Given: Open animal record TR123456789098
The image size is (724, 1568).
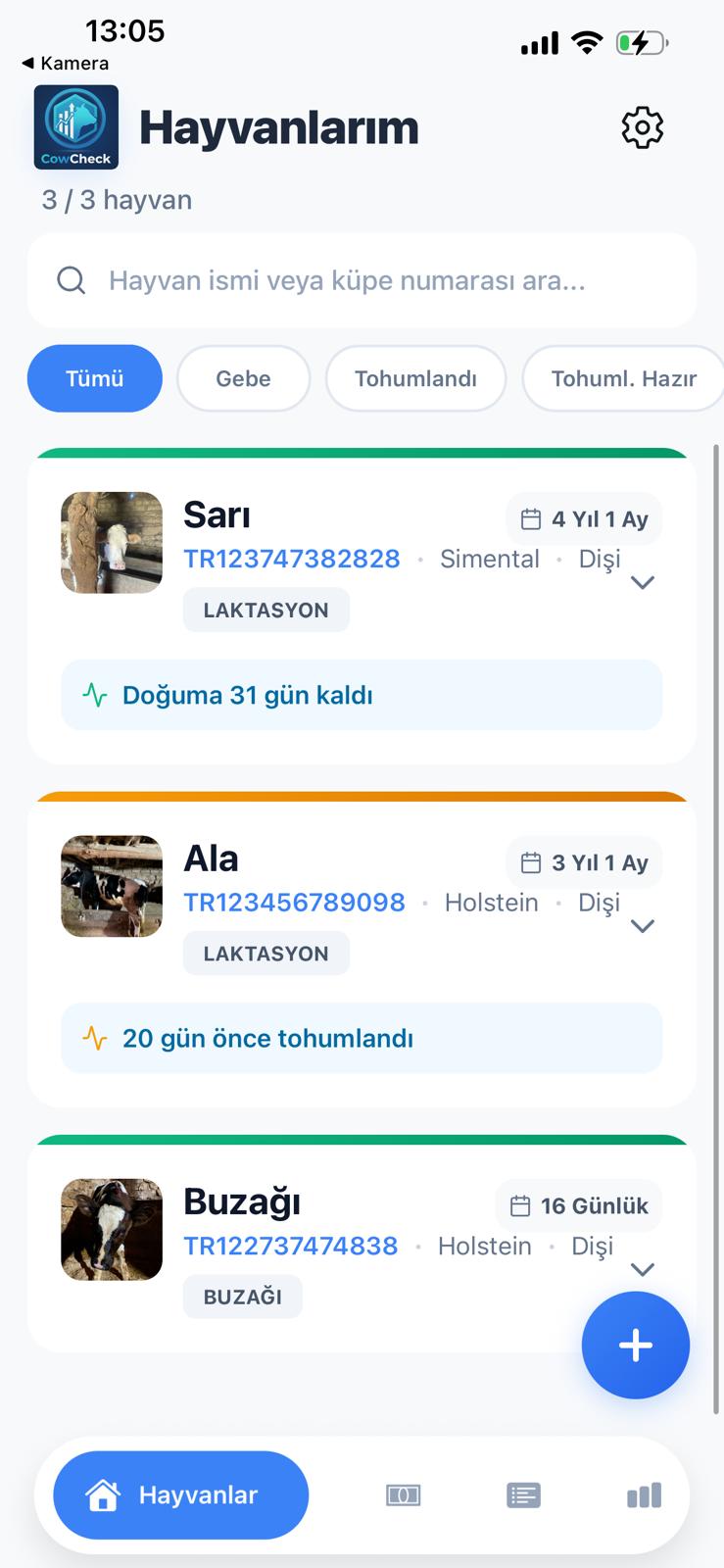Looking at the screenshot, I should tap(294, 903).
